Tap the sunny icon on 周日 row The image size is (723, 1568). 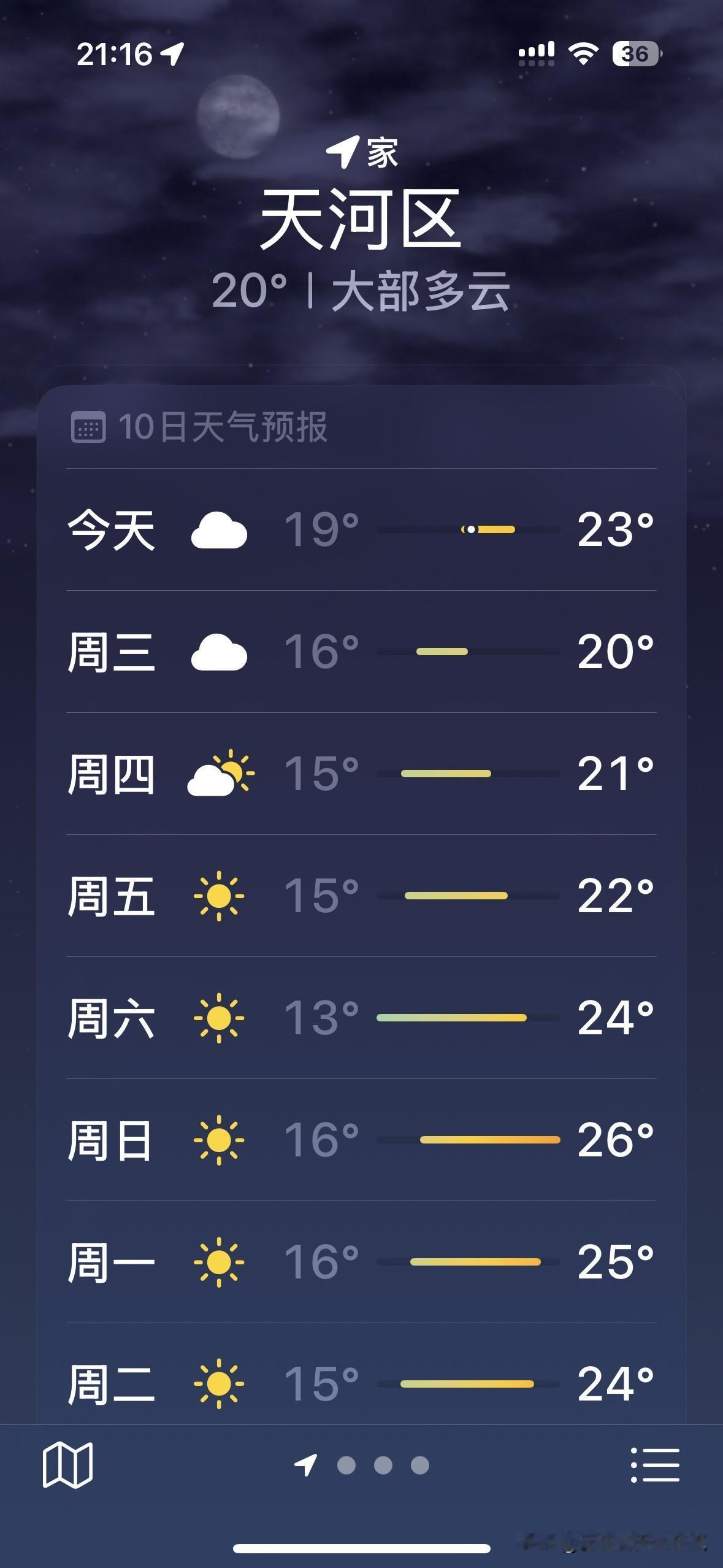point(221,1140)
